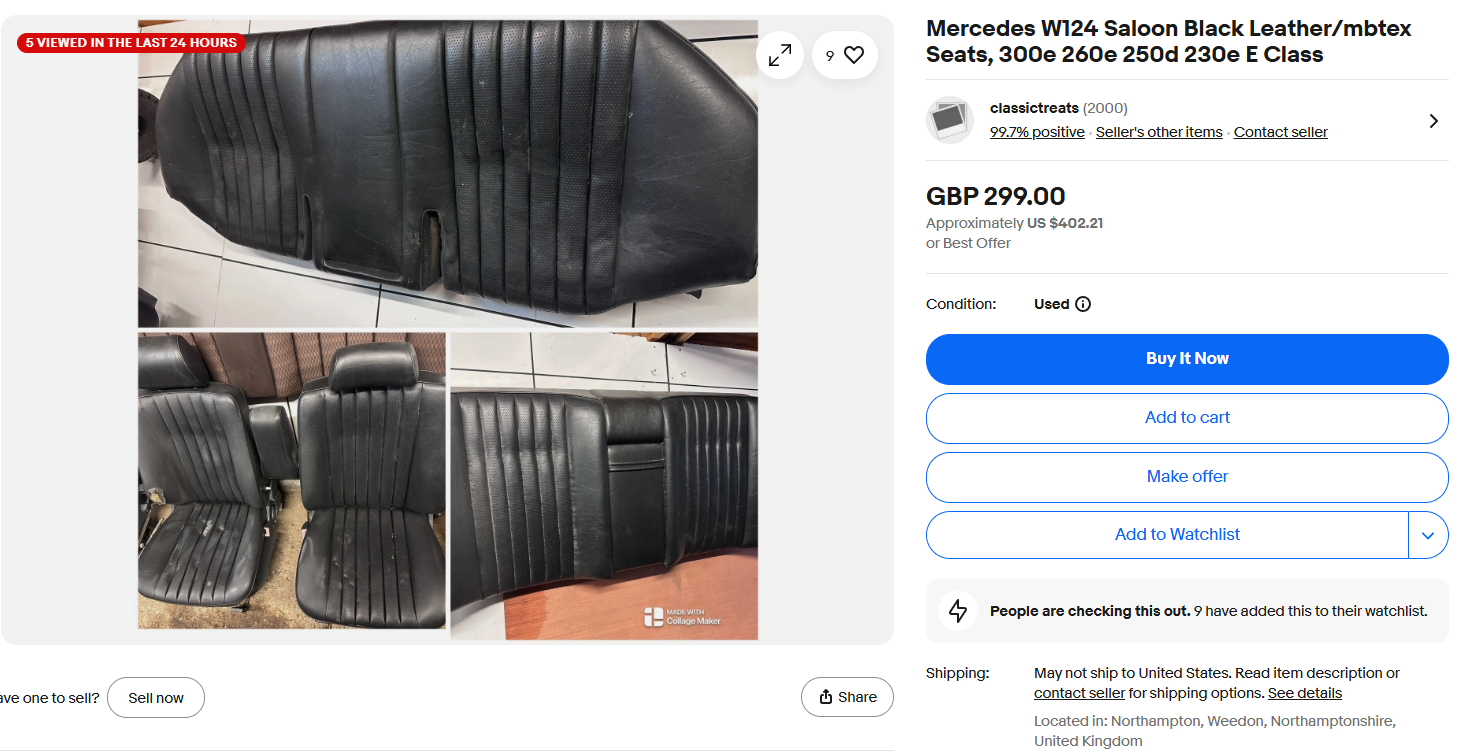The height and width of the screenshot is (755, 1465).
Task: Expand the listing photo to full screen
Action: pyautogui.click(x=780, y=56)
